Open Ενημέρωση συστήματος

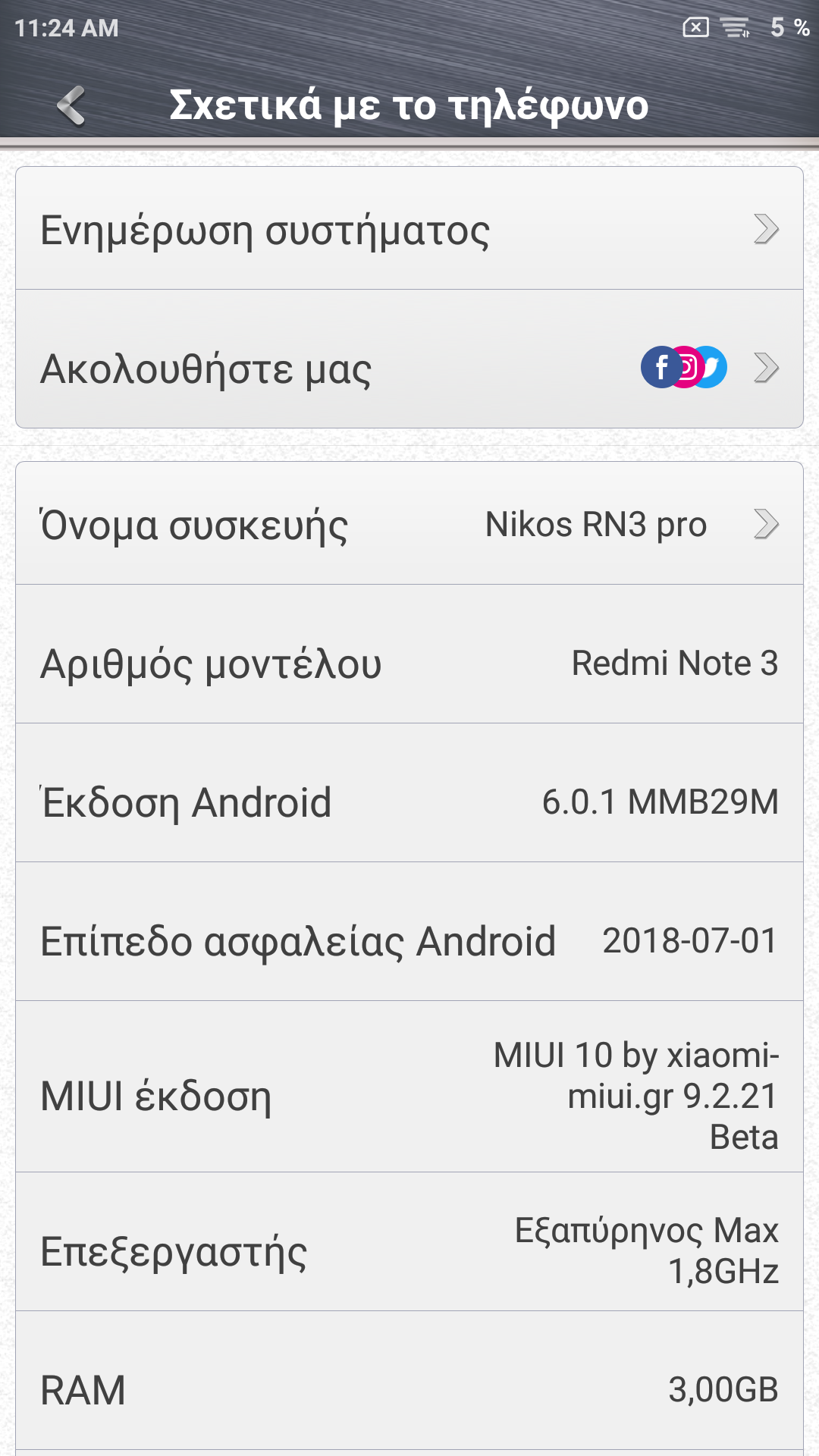(x=409, y=229)
